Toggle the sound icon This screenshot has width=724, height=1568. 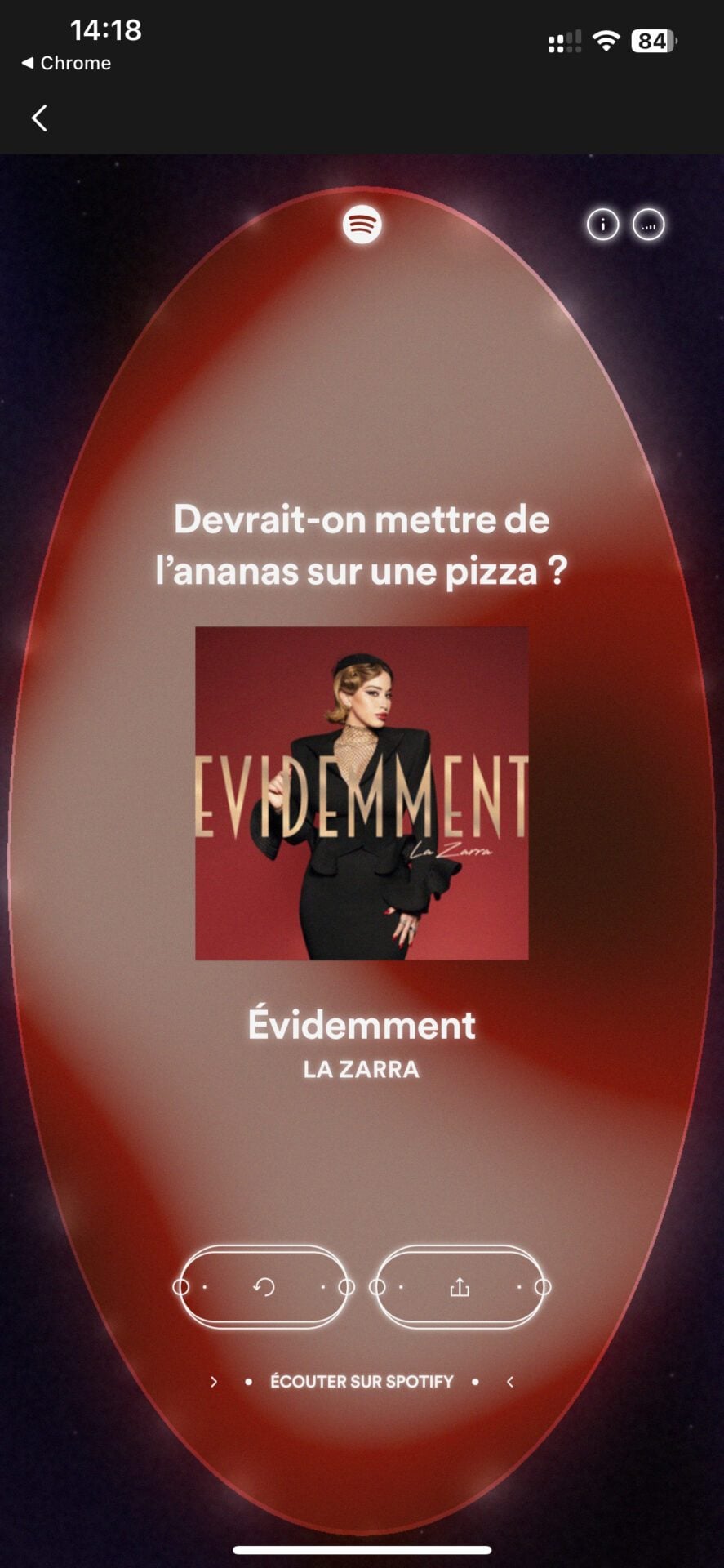(649, 225)
